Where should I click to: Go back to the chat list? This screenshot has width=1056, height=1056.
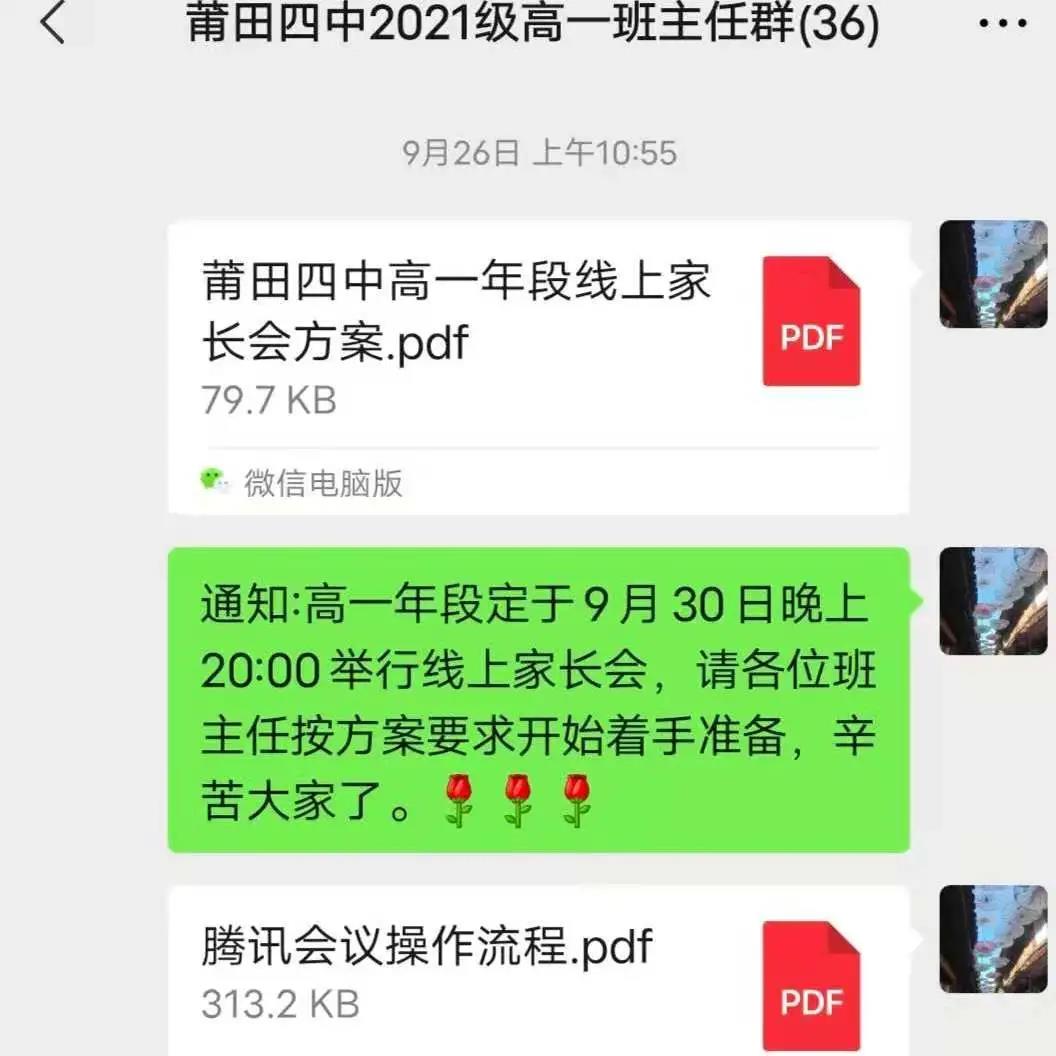click(52, 24)
